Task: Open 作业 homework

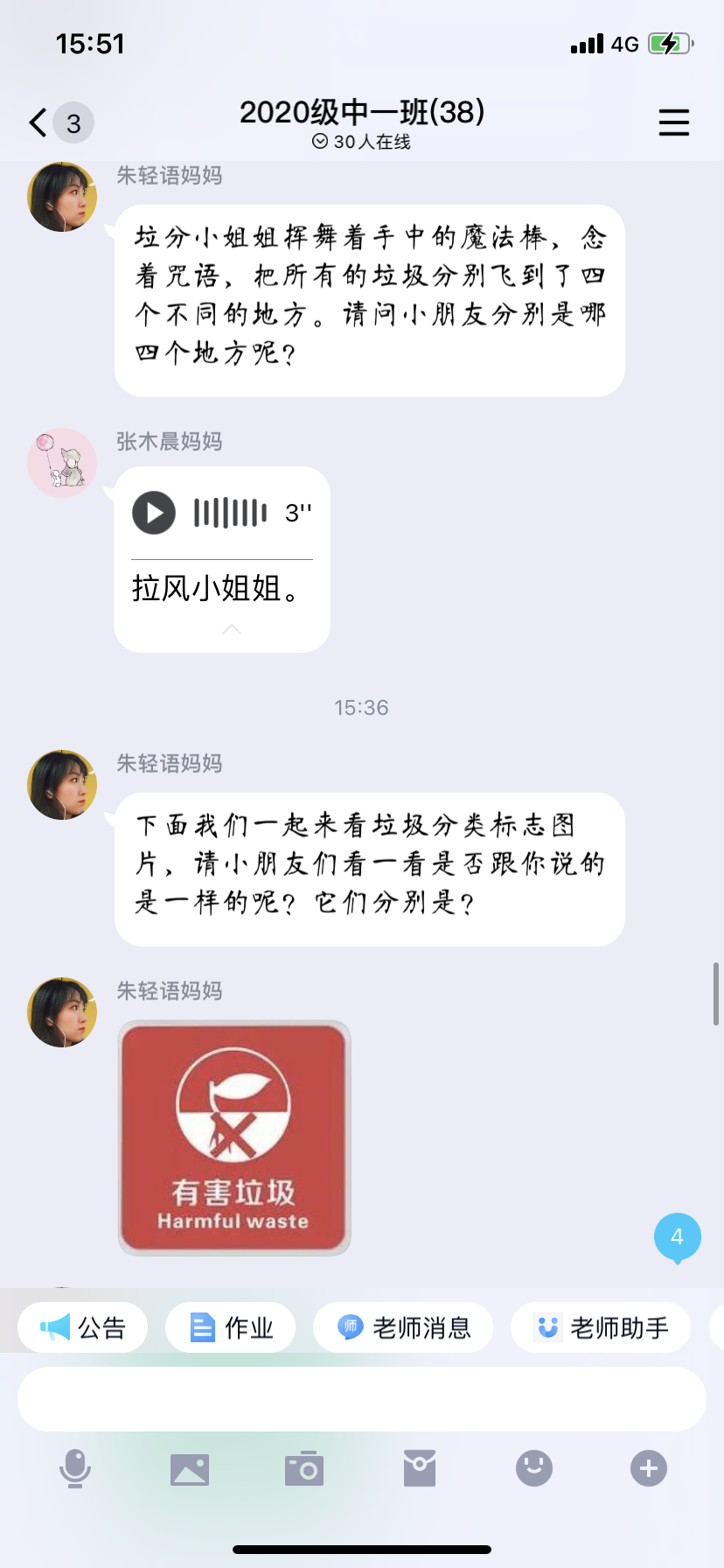Action: [x=231, y=1328]
